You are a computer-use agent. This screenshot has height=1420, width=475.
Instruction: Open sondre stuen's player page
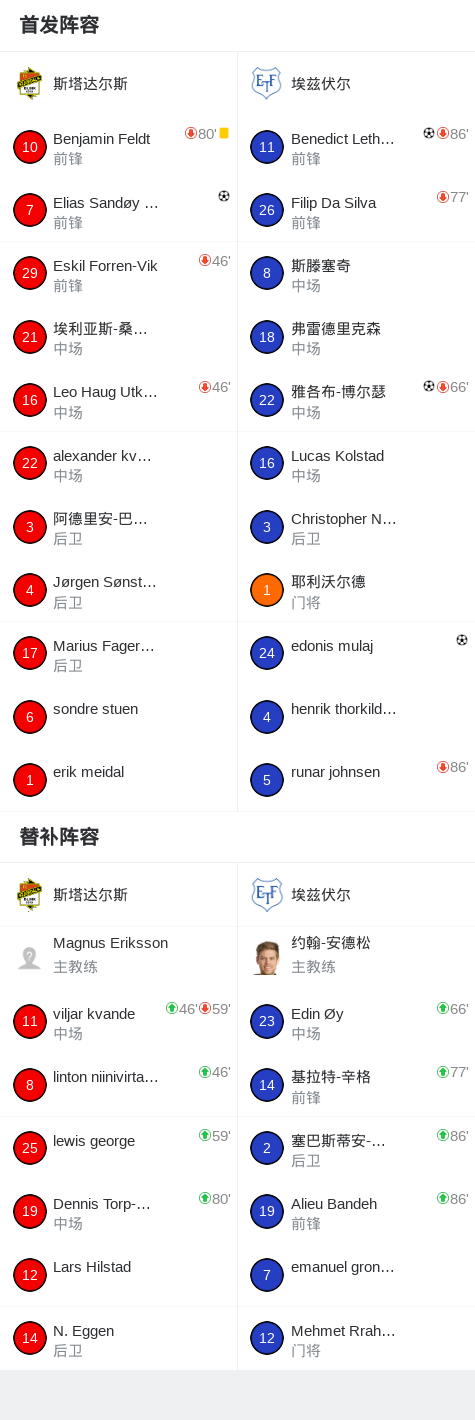coord(118,717)
